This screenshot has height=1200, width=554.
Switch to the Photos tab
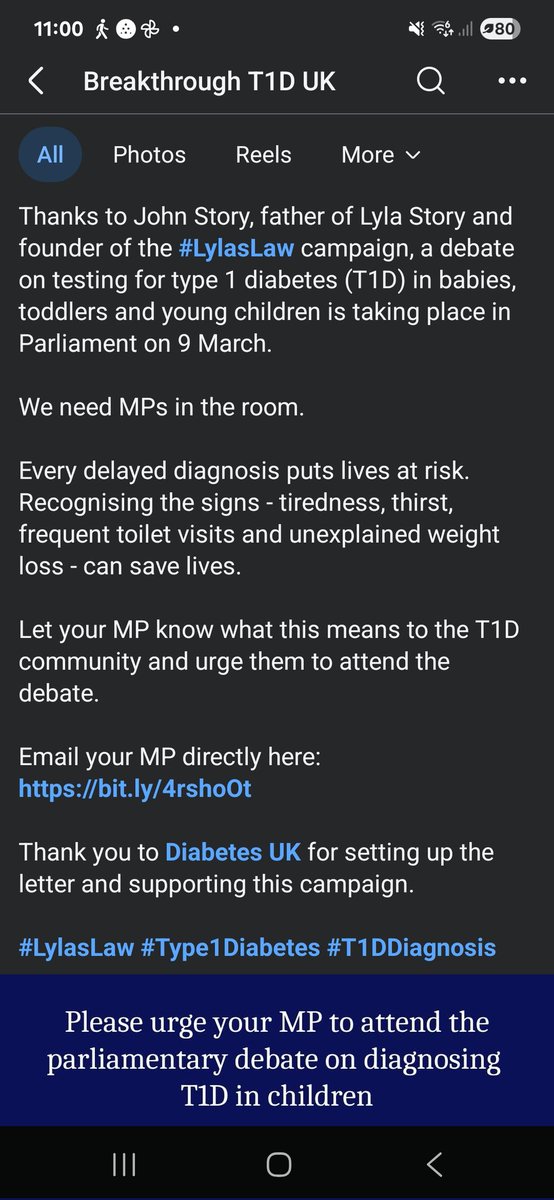[149, 155]
